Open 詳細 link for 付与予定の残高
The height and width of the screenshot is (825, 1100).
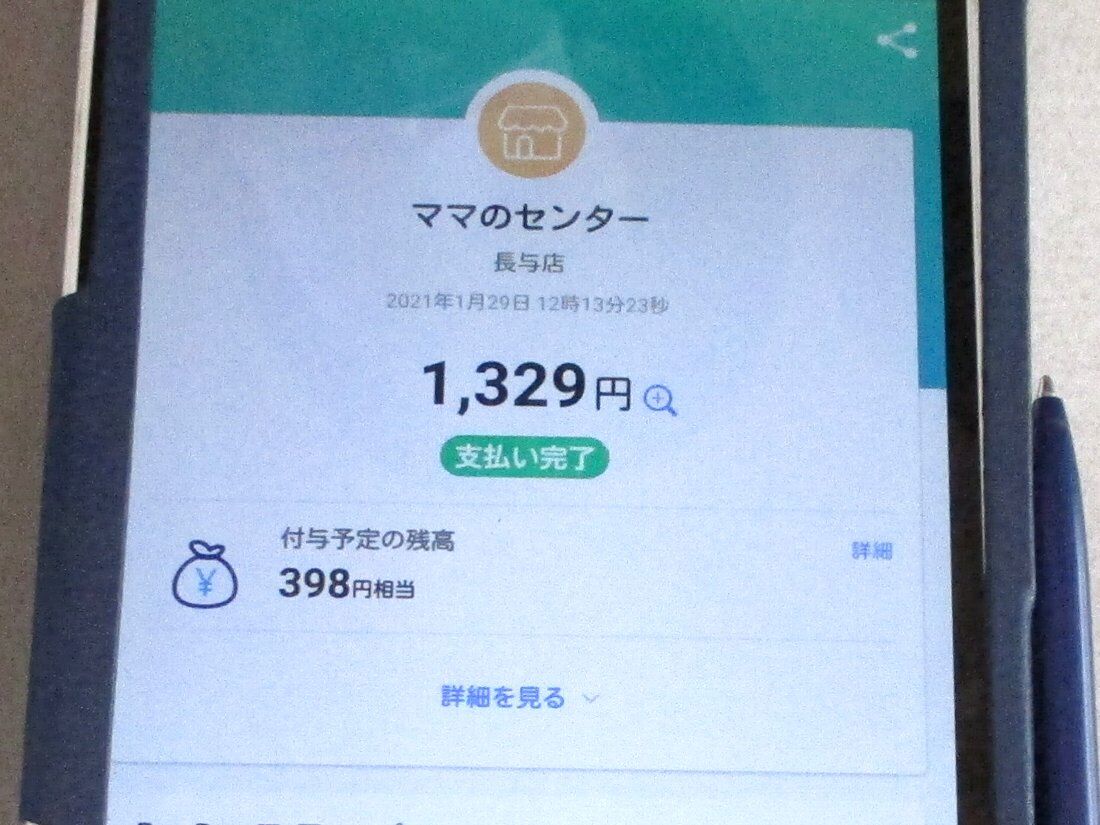(872, 551)
